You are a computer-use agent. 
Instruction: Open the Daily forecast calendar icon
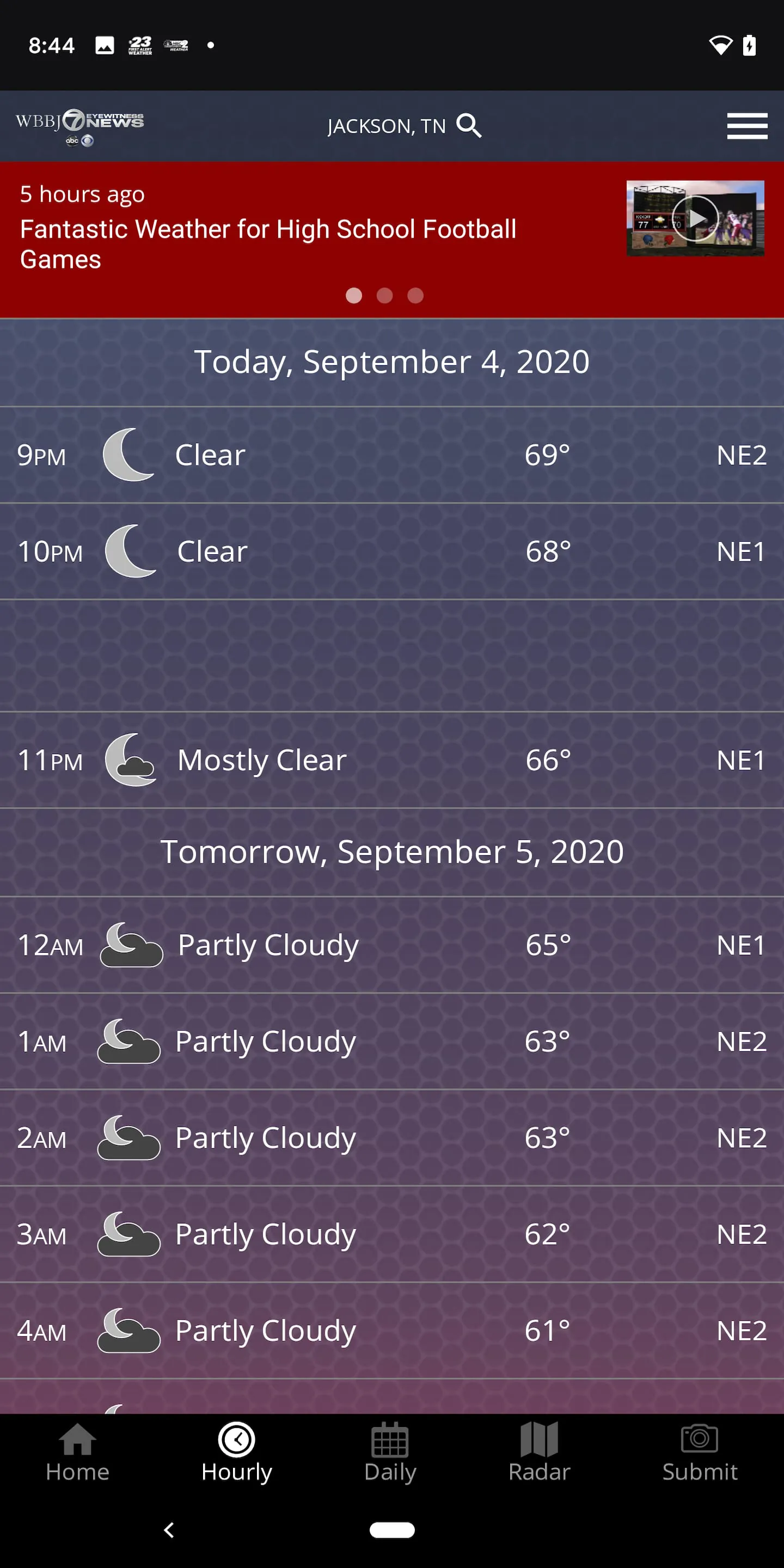click(x=390, y=1441)
